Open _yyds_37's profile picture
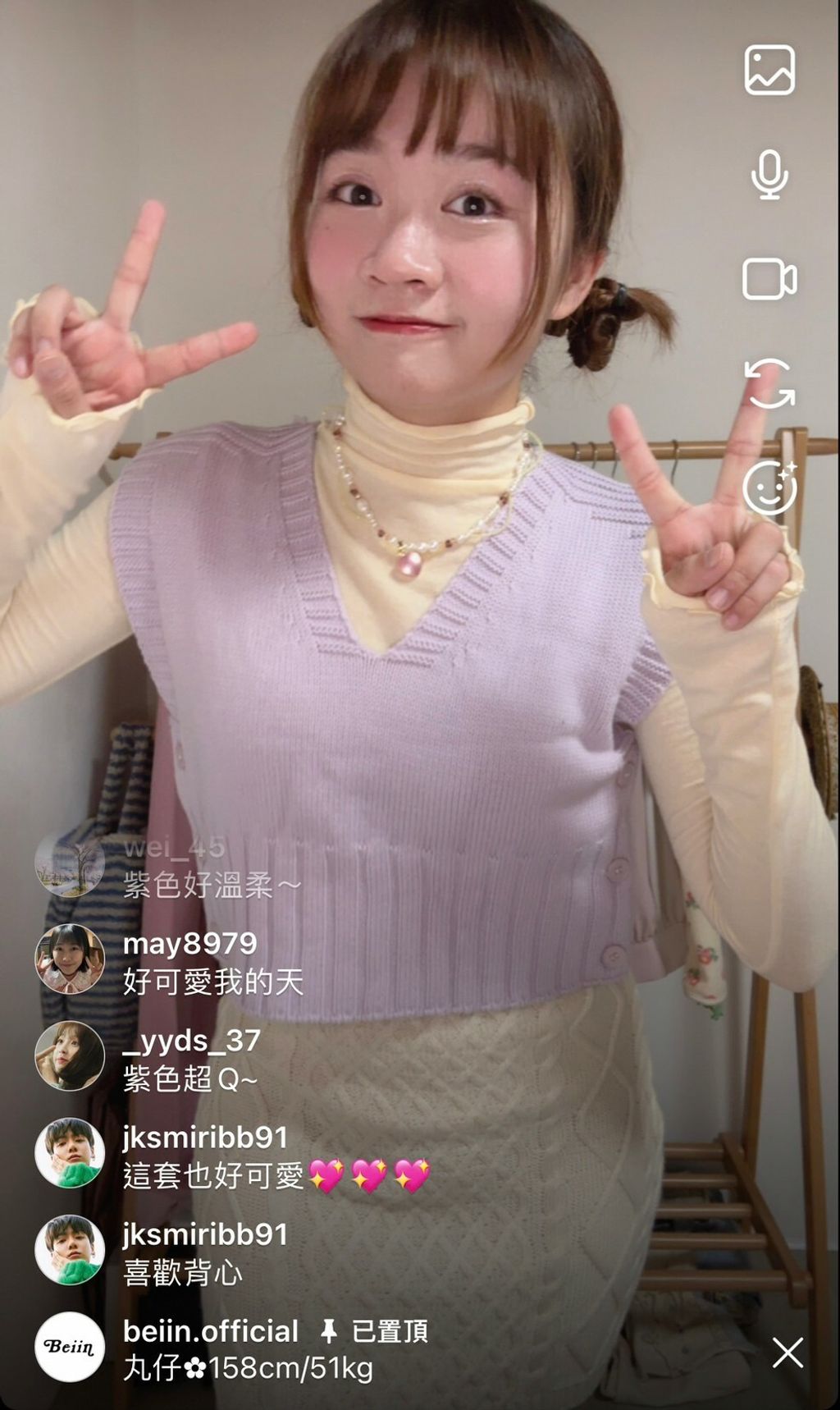The image size is (840, 1410). point(70,1055)
